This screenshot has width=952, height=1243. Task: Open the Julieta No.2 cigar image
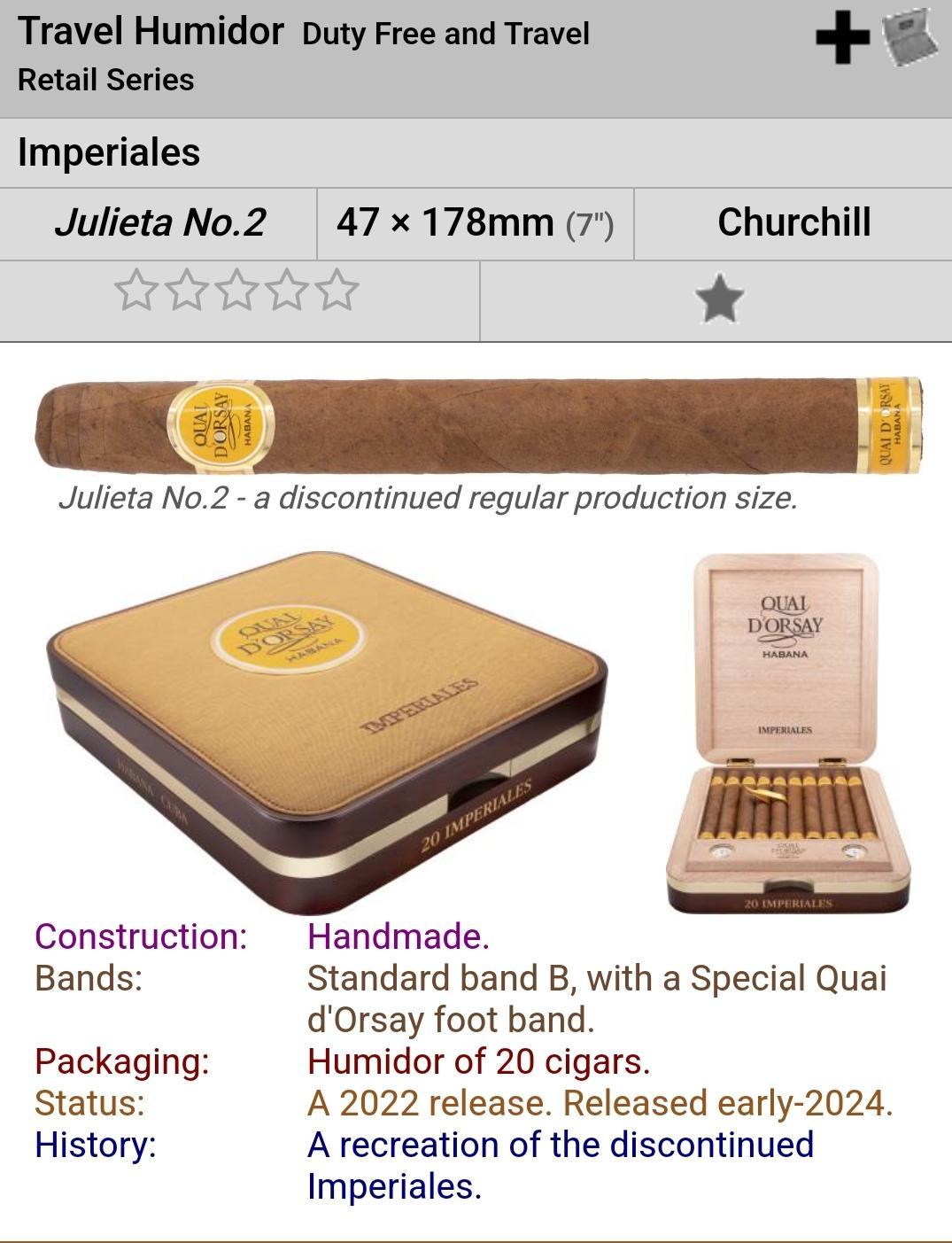pyautogui.click(x=478, y=425)
